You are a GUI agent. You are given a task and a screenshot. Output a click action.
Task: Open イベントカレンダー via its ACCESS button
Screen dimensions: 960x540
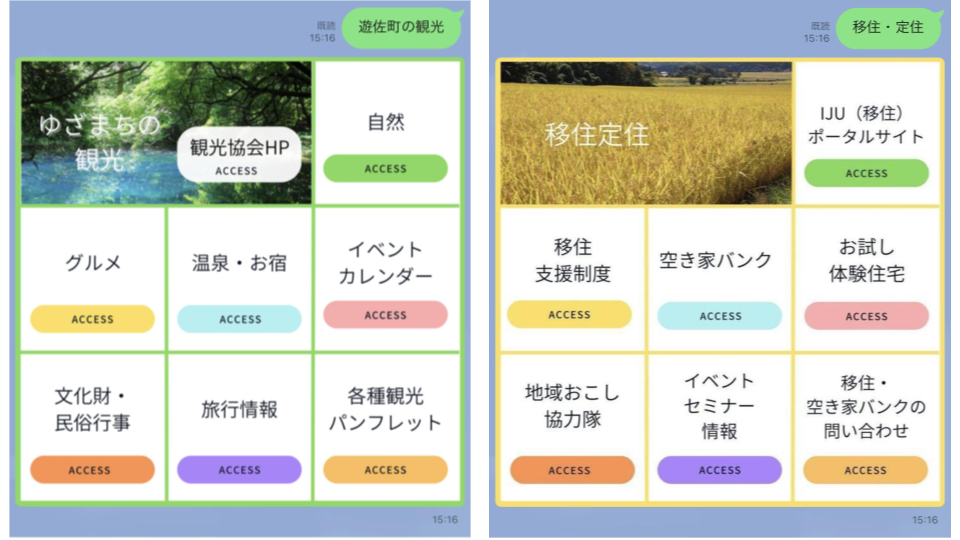click(385, 315)
